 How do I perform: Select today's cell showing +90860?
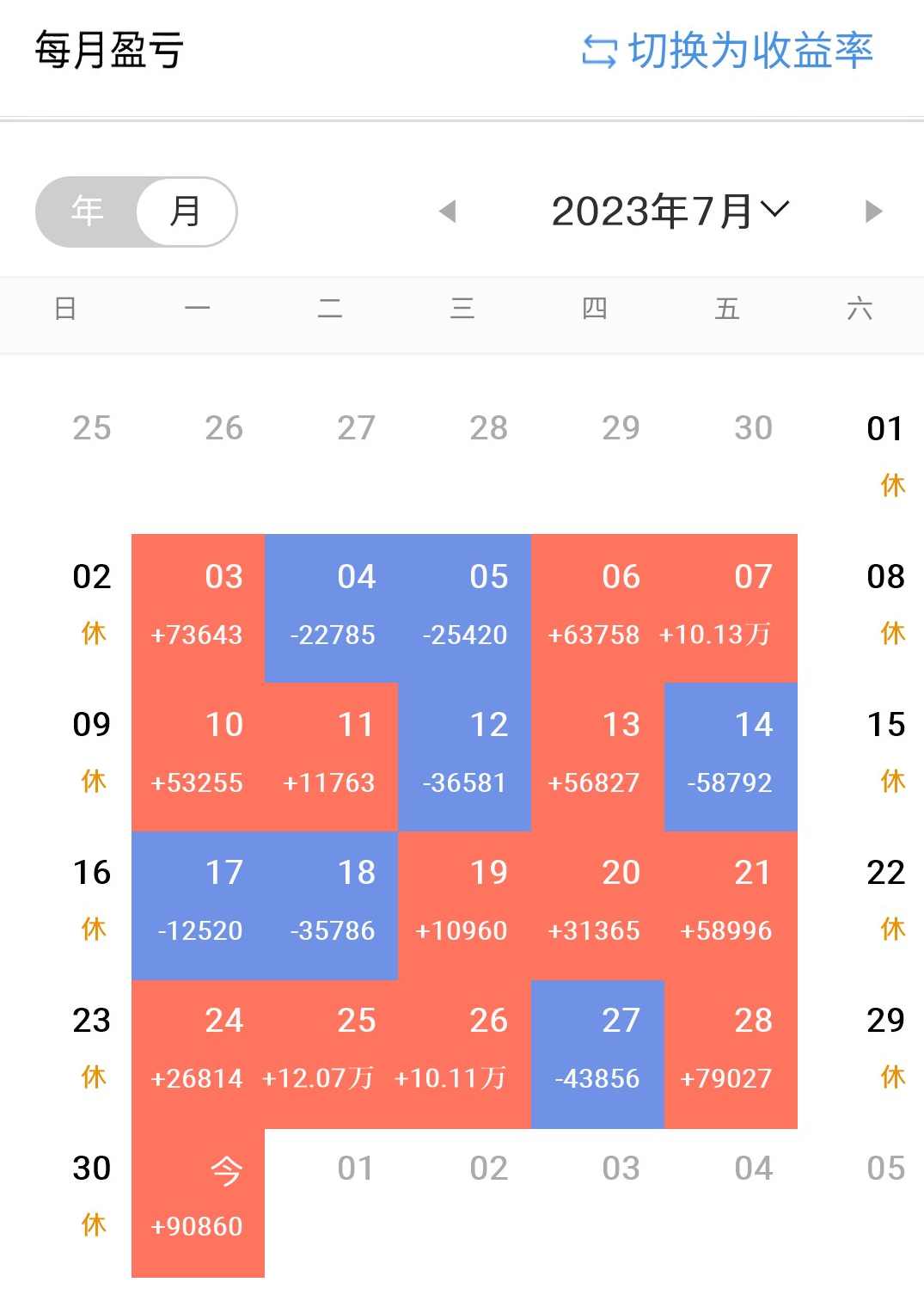coord(197,1195)
